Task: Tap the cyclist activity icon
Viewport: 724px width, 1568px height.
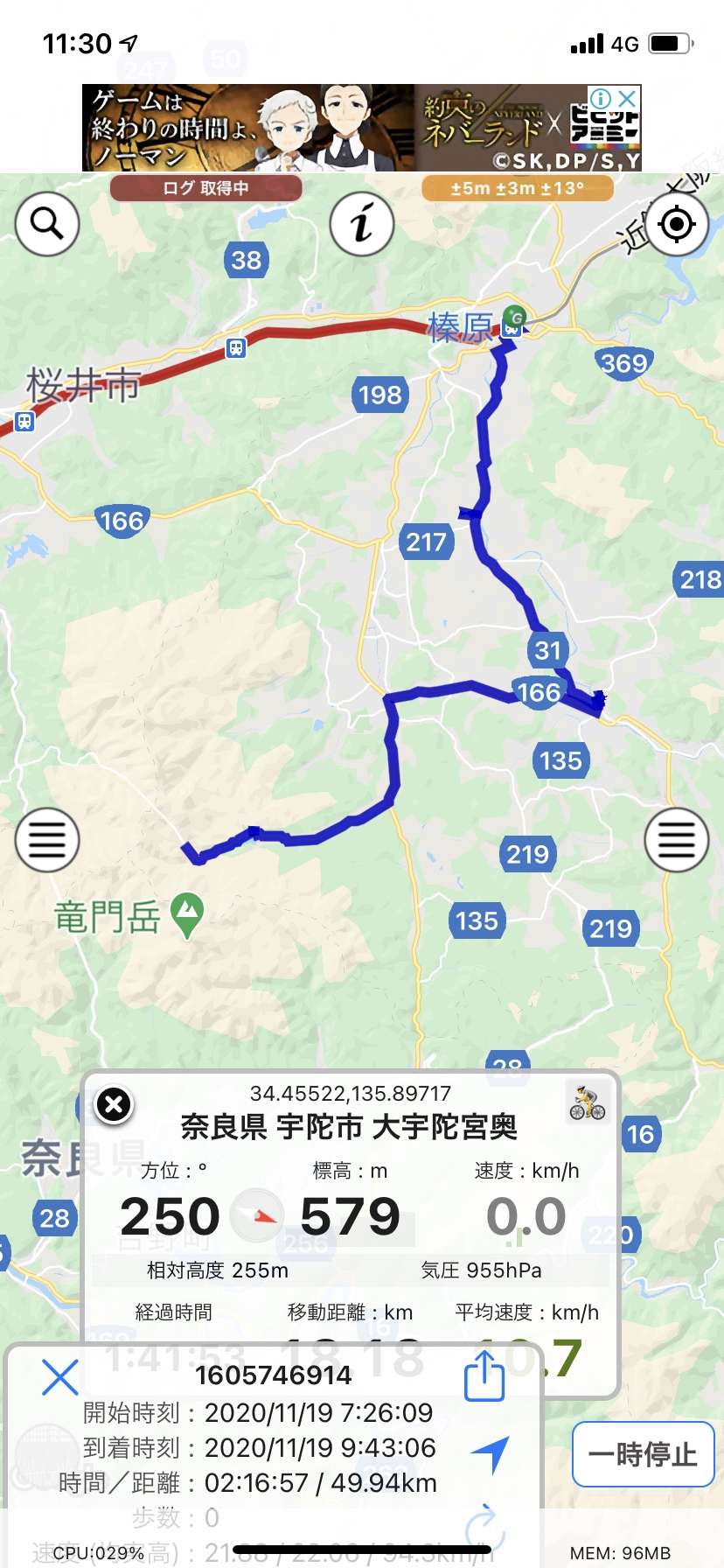Action: [x=588, y=1103]
